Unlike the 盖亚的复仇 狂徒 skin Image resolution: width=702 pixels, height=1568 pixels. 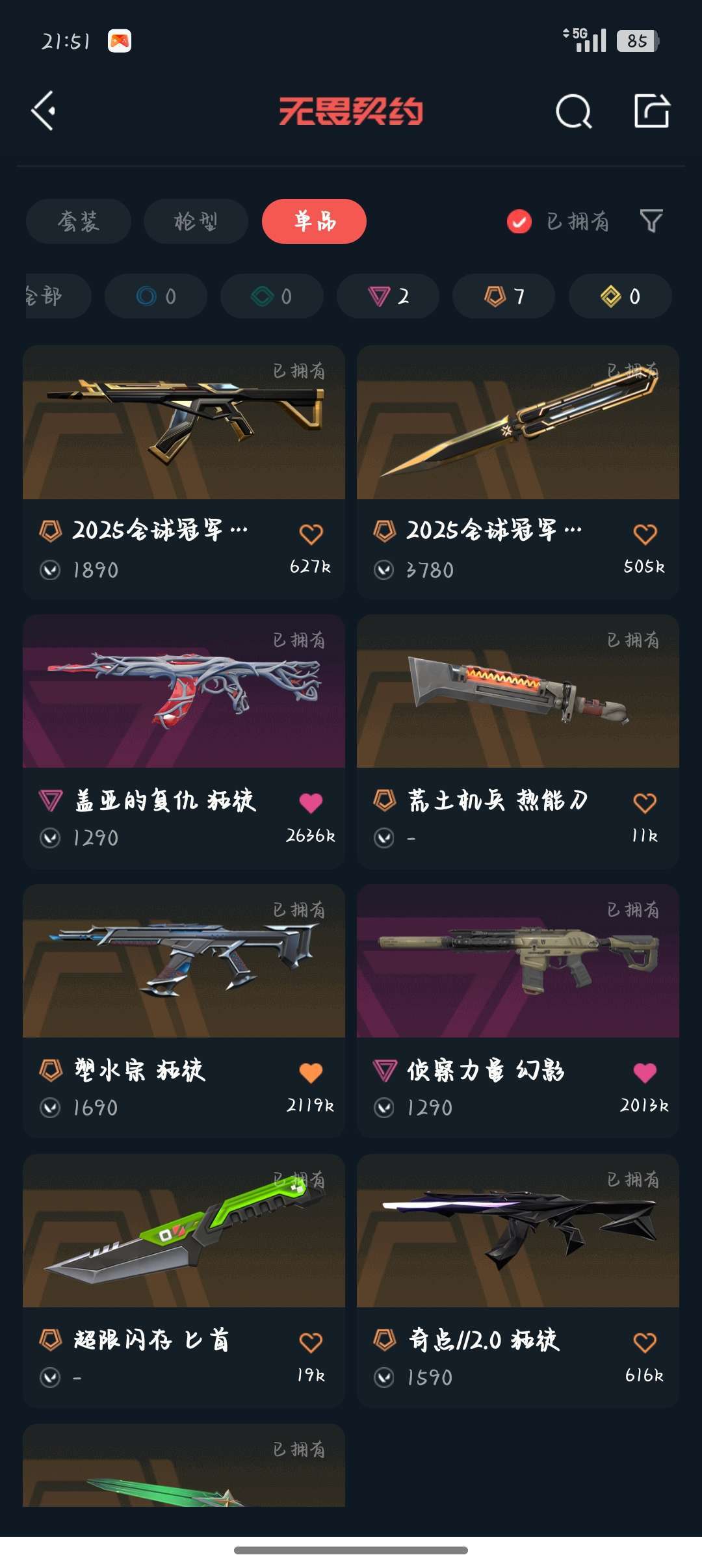(x=311, y=804)
